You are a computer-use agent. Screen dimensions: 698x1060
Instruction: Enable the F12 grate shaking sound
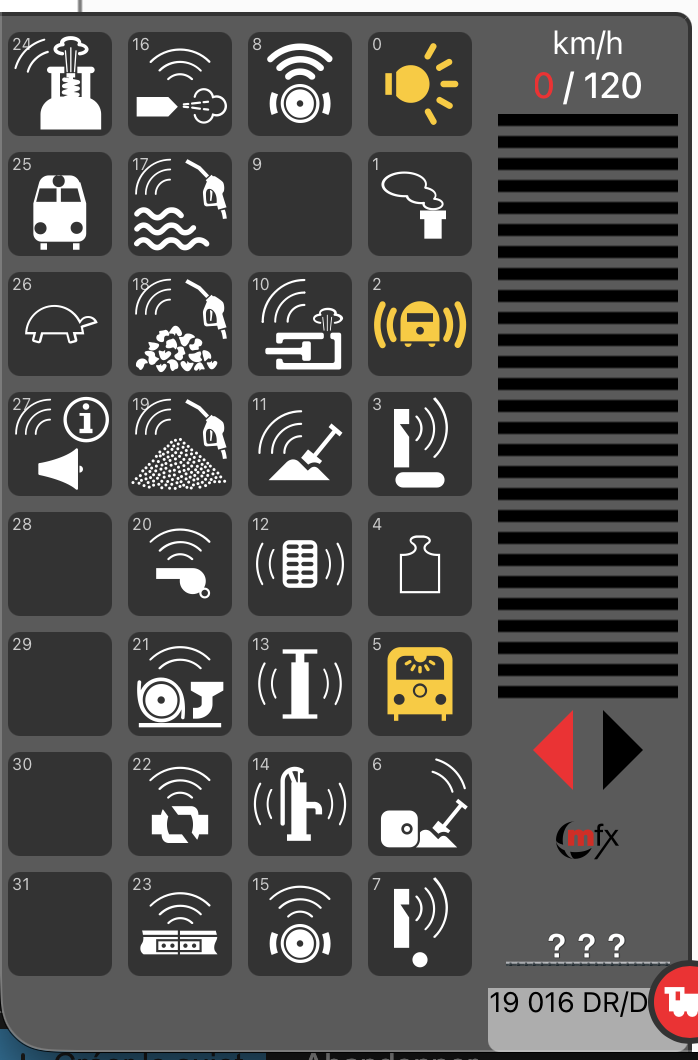(300, 564)
